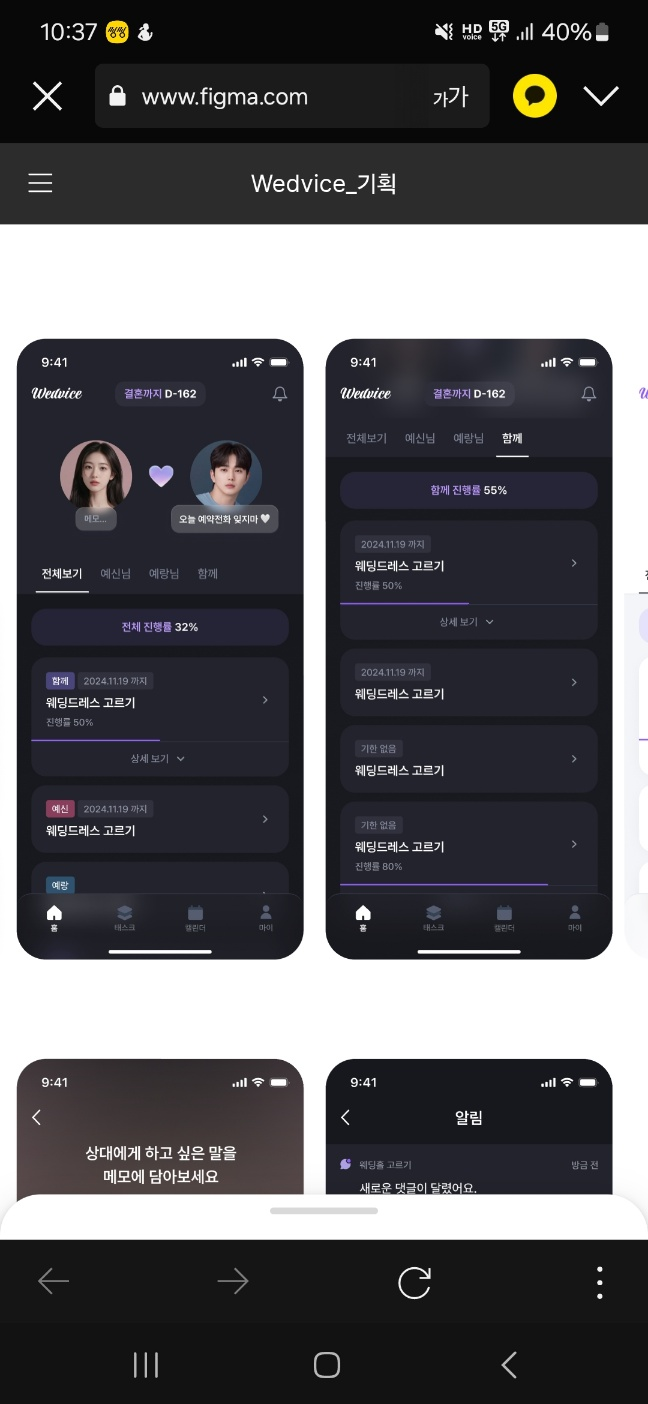Reload the Figma page
This screenshot has height=1404, width=648.
coord(414,1282)
